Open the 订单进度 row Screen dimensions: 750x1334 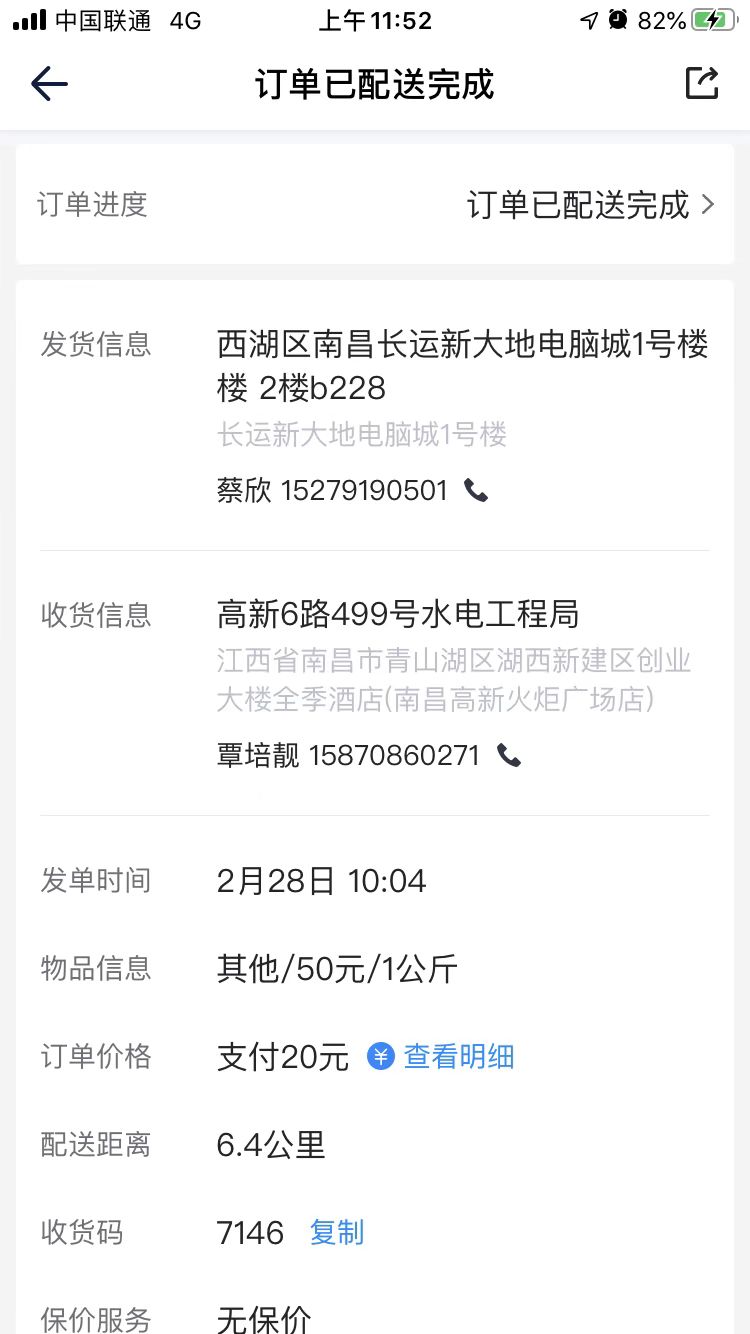pyautogui.click(x=375, y=205)
